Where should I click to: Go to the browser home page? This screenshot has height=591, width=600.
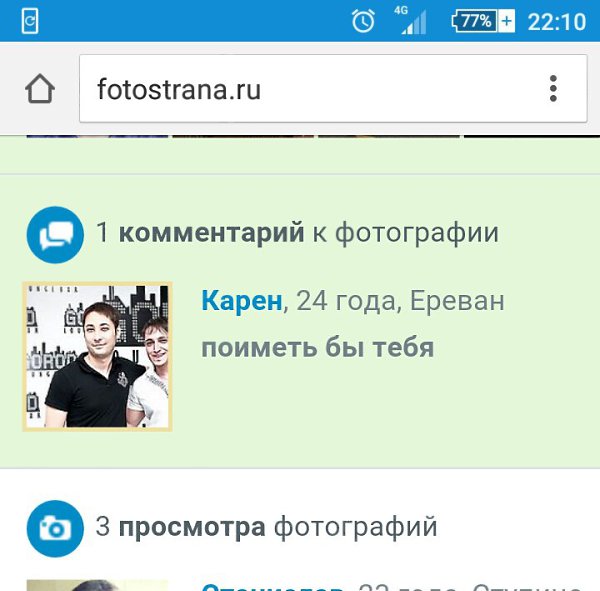click(x=39, y=90)
